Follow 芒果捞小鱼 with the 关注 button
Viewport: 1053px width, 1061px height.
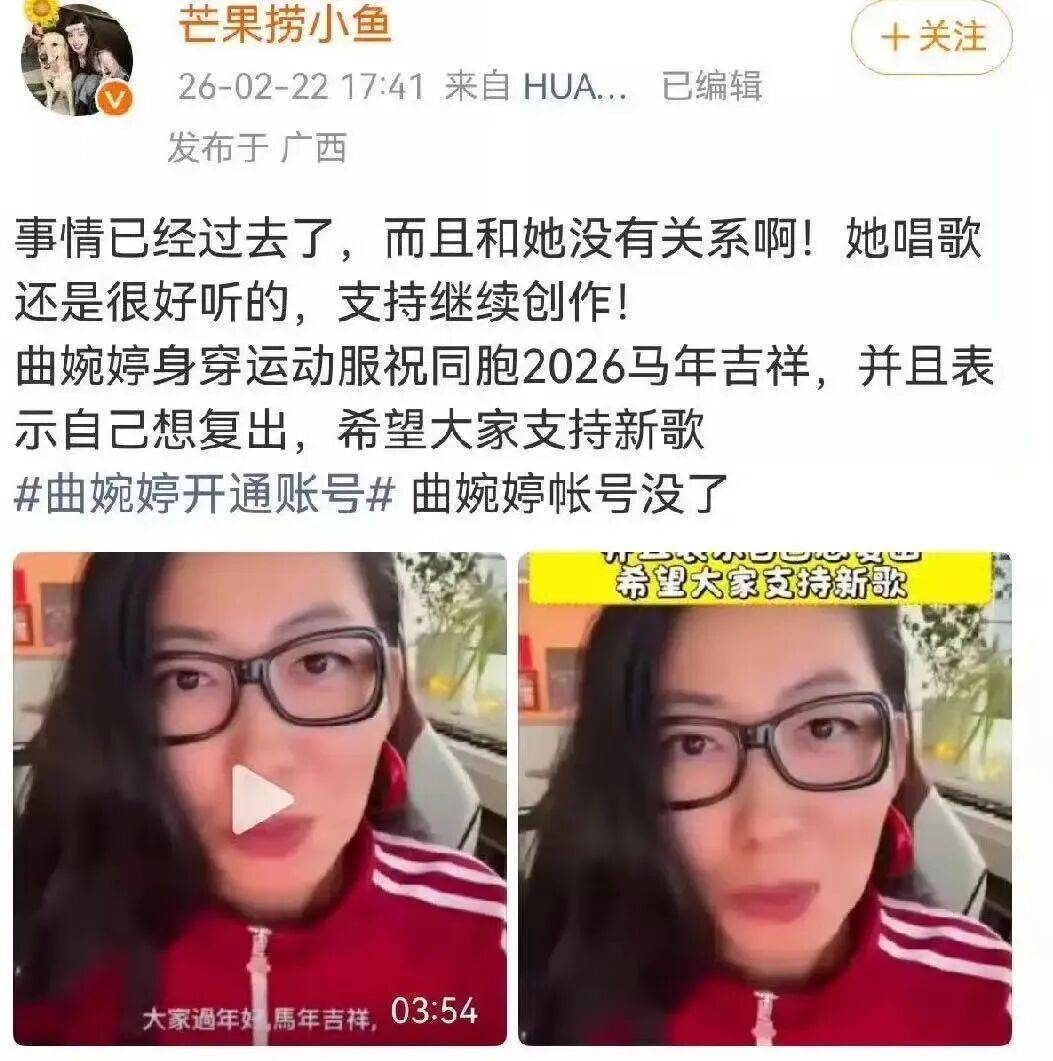point(931,38)
